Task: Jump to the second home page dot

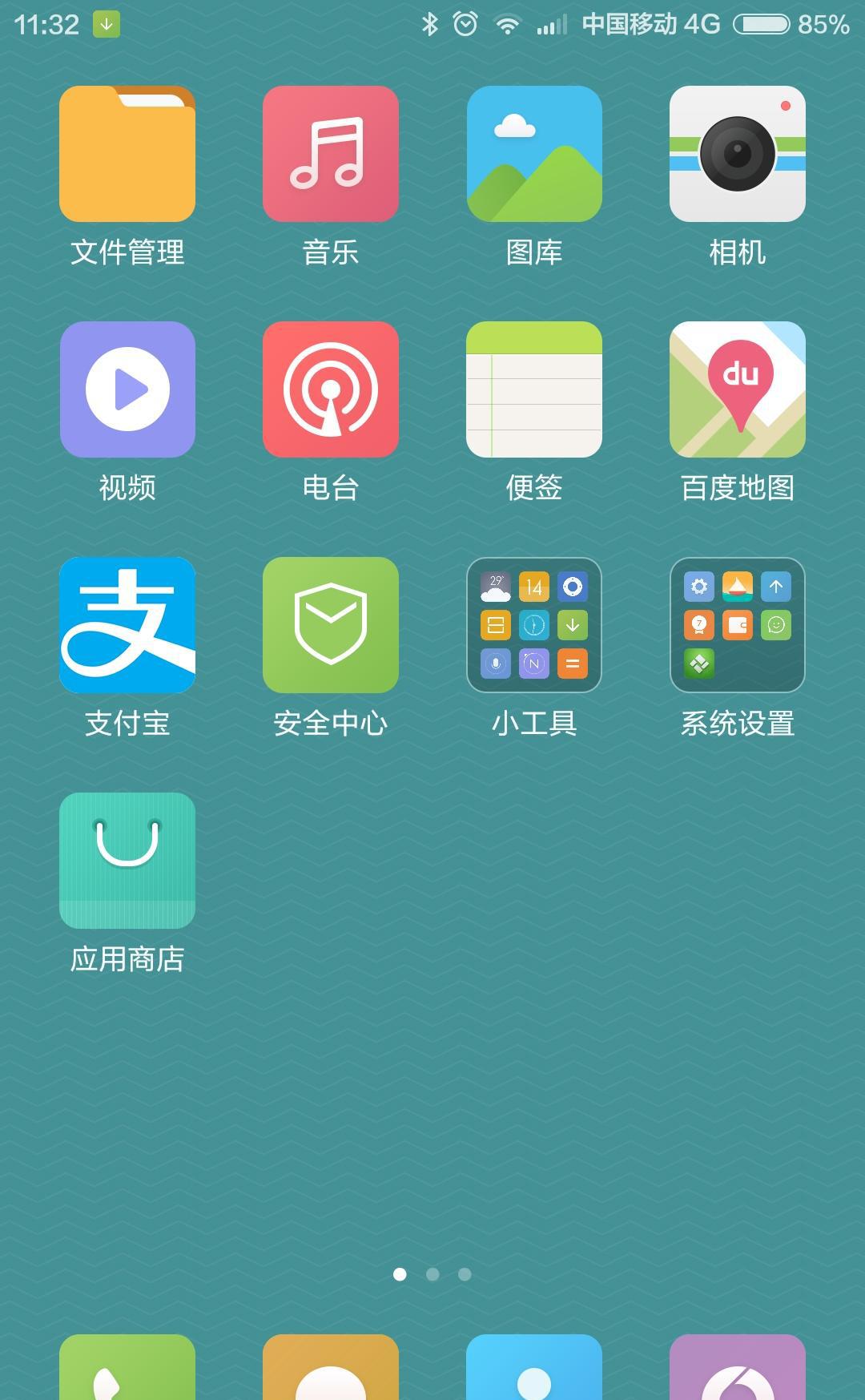Action: click(432, 1274)
